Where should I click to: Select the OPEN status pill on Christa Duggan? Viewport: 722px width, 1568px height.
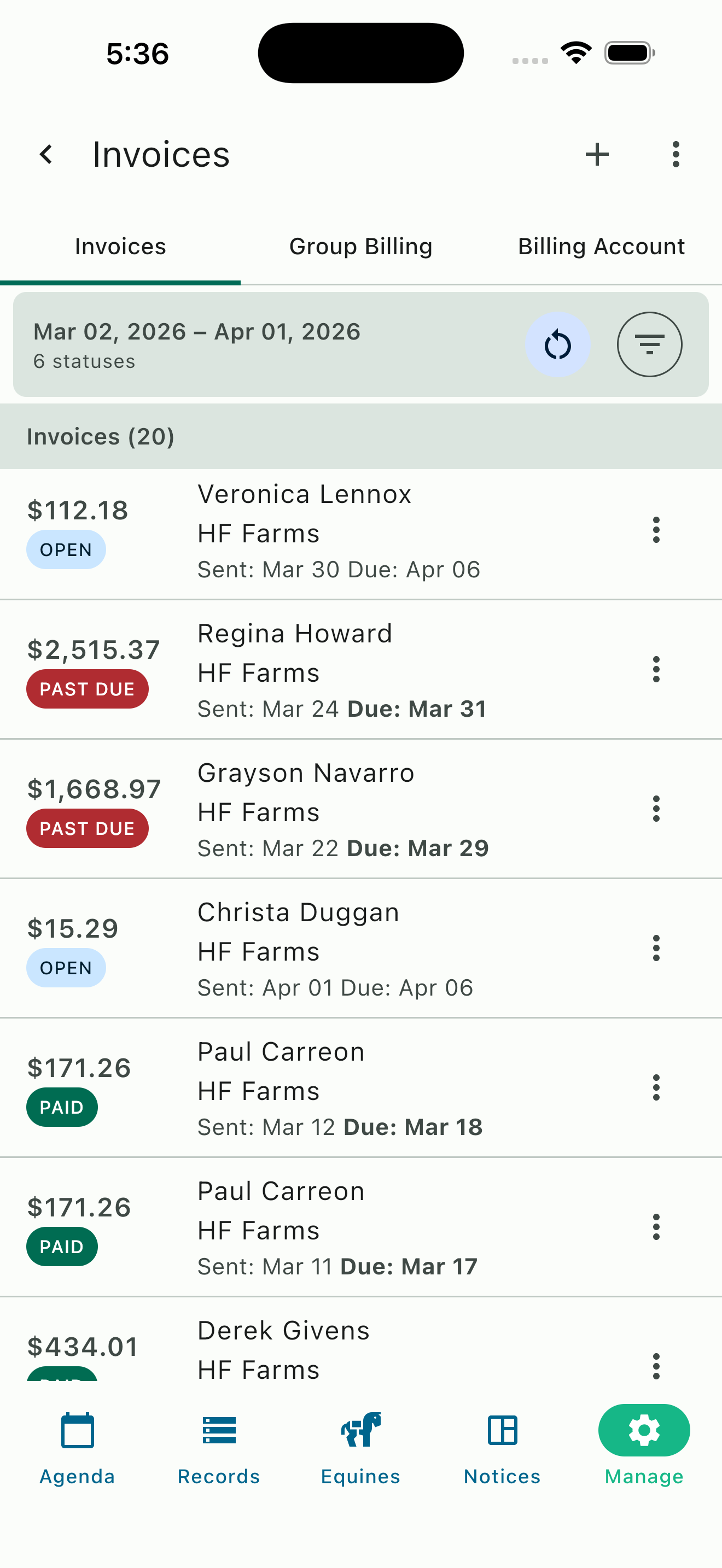click(66, 968)
